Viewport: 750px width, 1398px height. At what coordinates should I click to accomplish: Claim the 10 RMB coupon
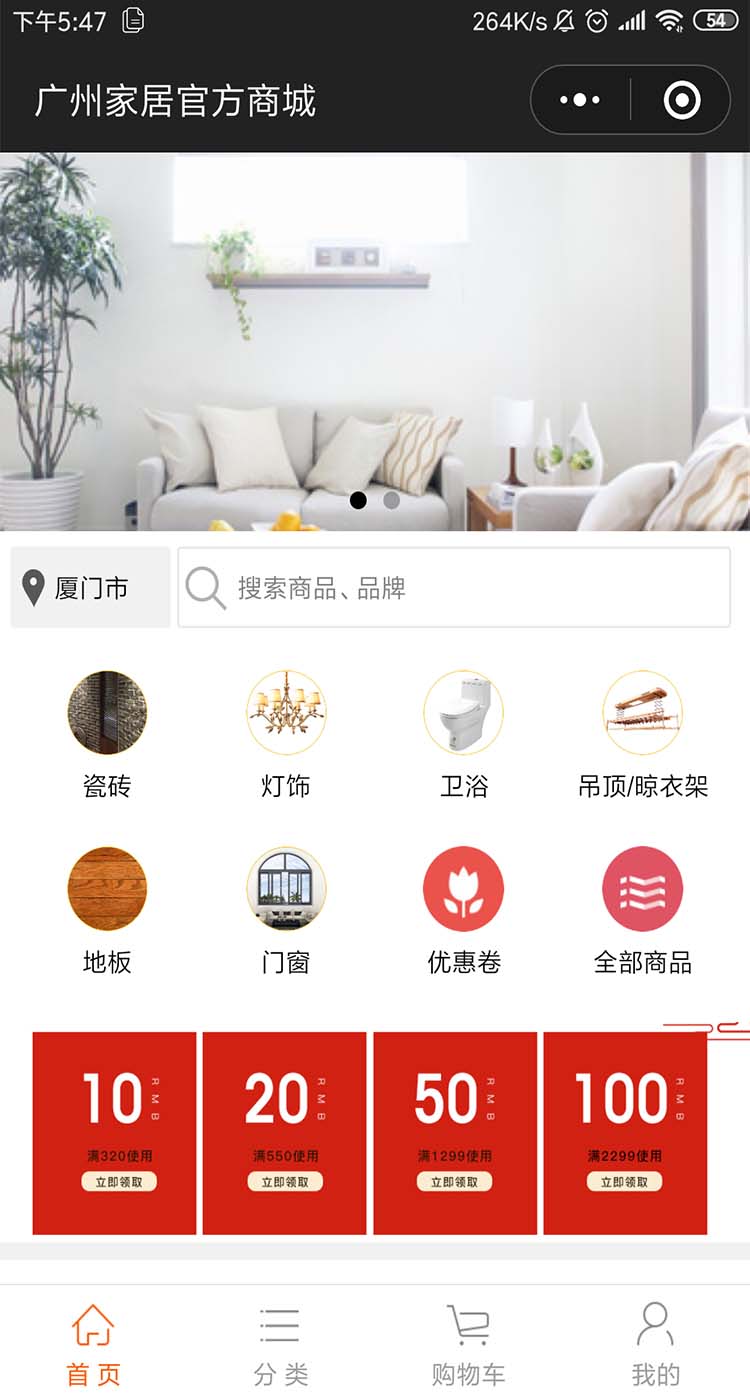point(119,1182)
